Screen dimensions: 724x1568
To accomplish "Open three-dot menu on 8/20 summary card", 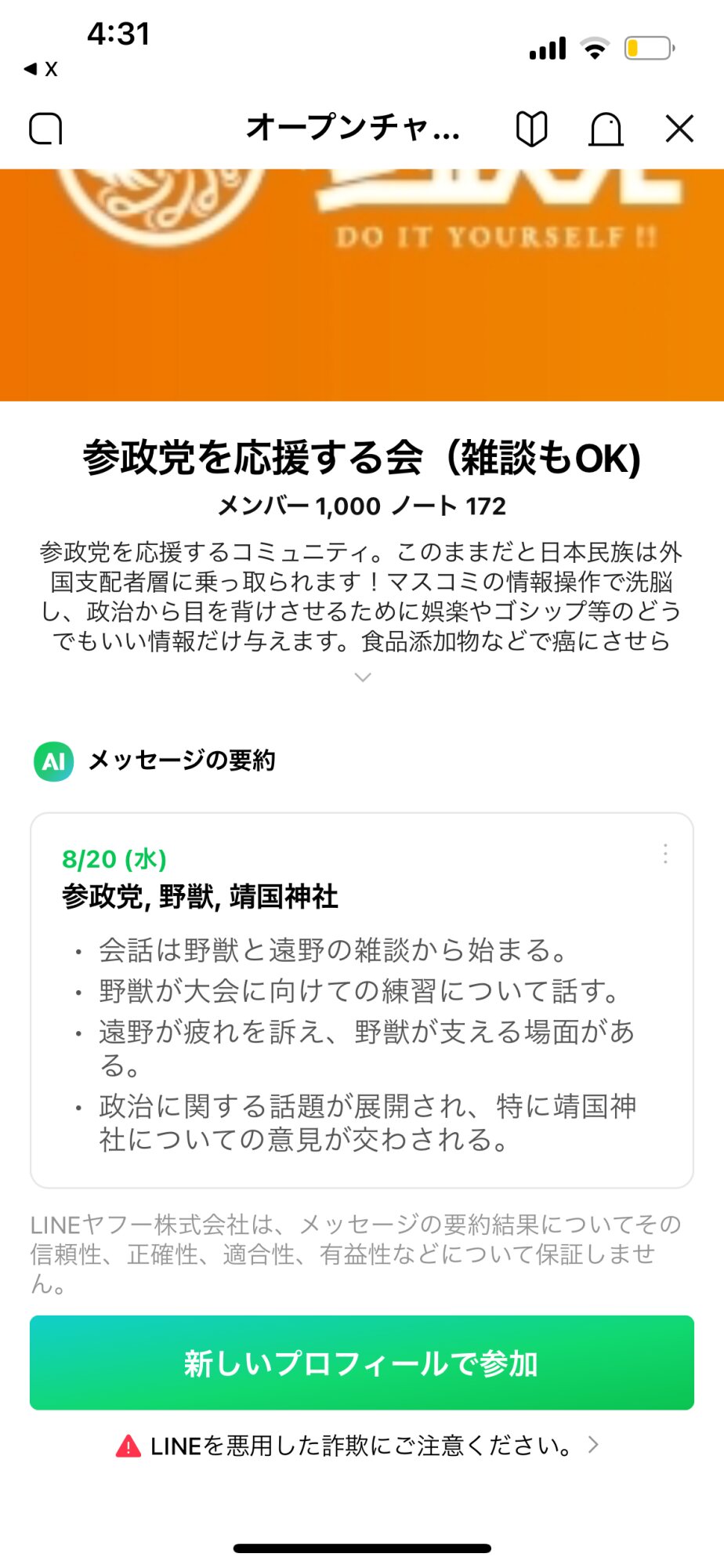I will pos(665,854).
